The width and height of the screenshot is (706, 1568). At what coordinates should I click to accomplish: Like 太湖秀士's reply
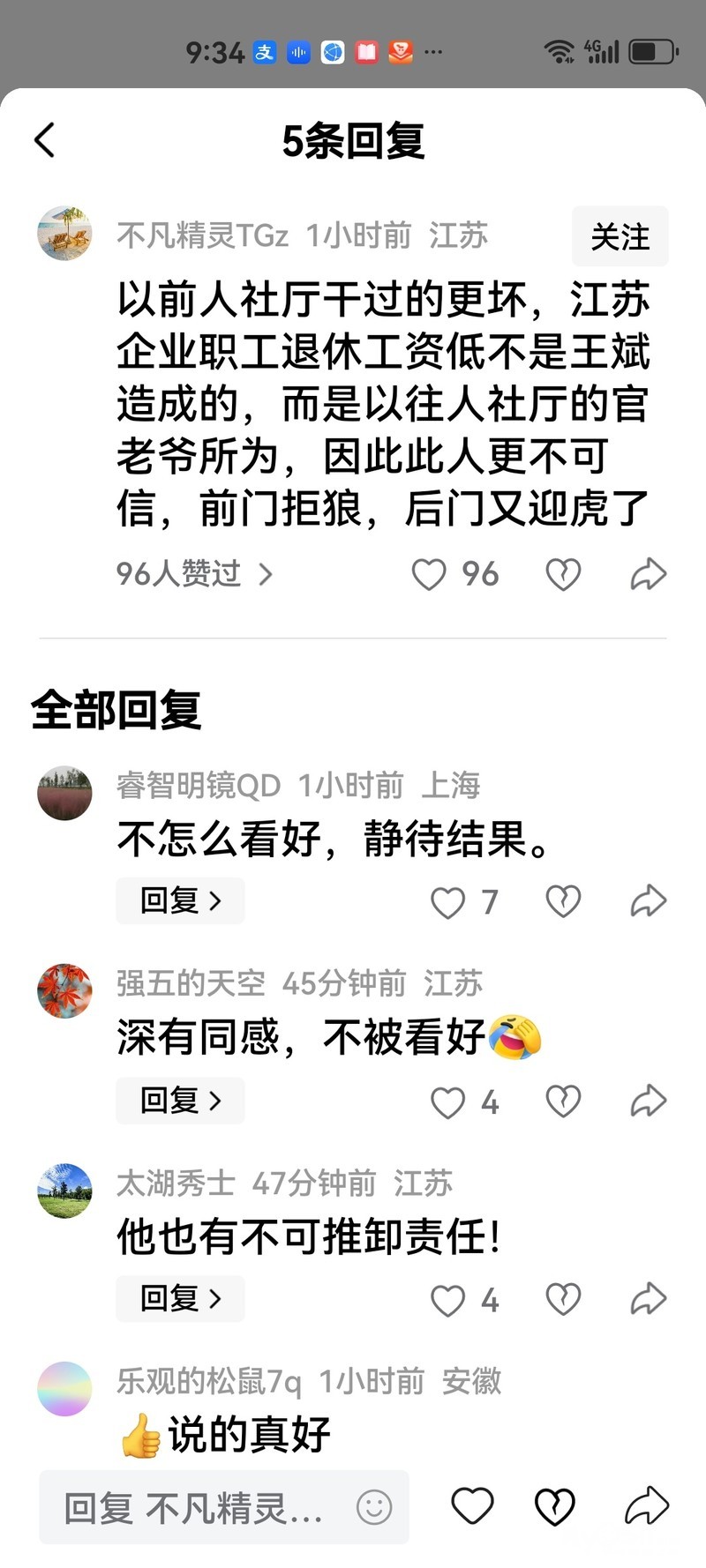(x=447, y=1300)
